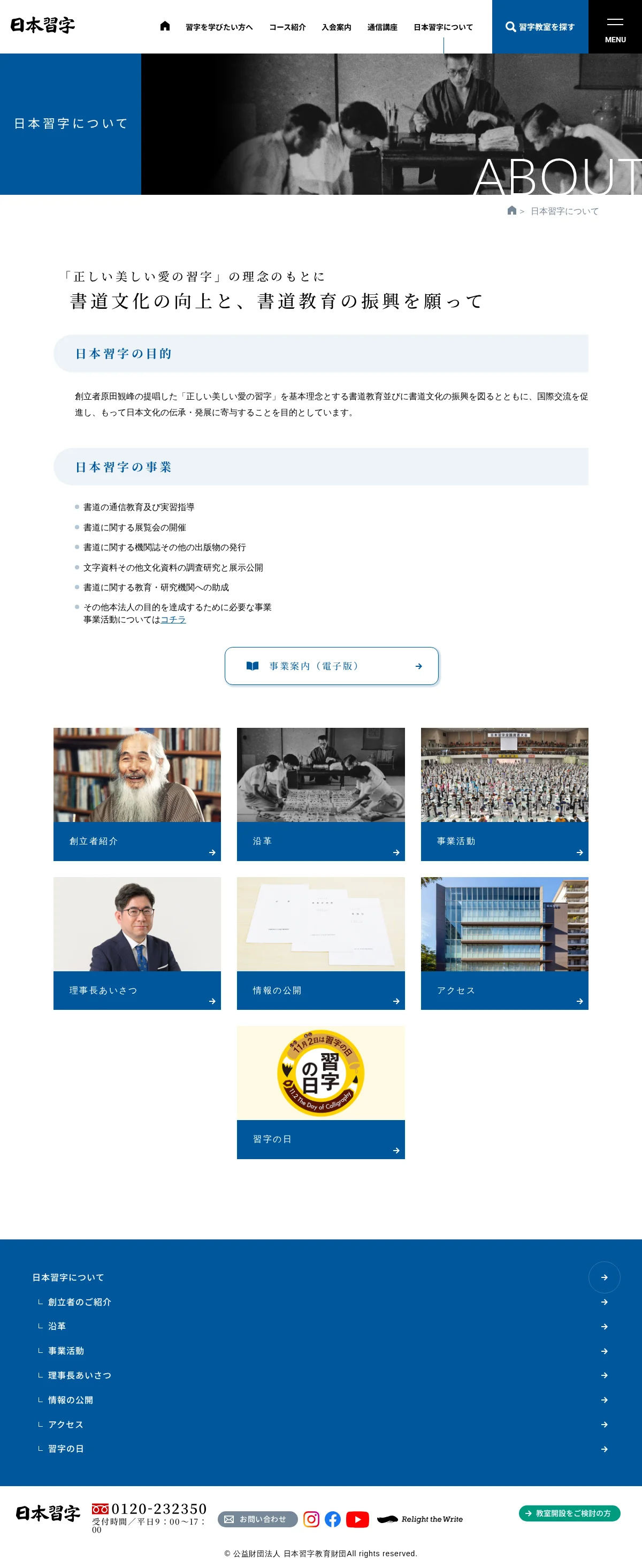View the アクセス building card
The height and width of the screenshot is (1568, 642).
[x=505, y=943]
